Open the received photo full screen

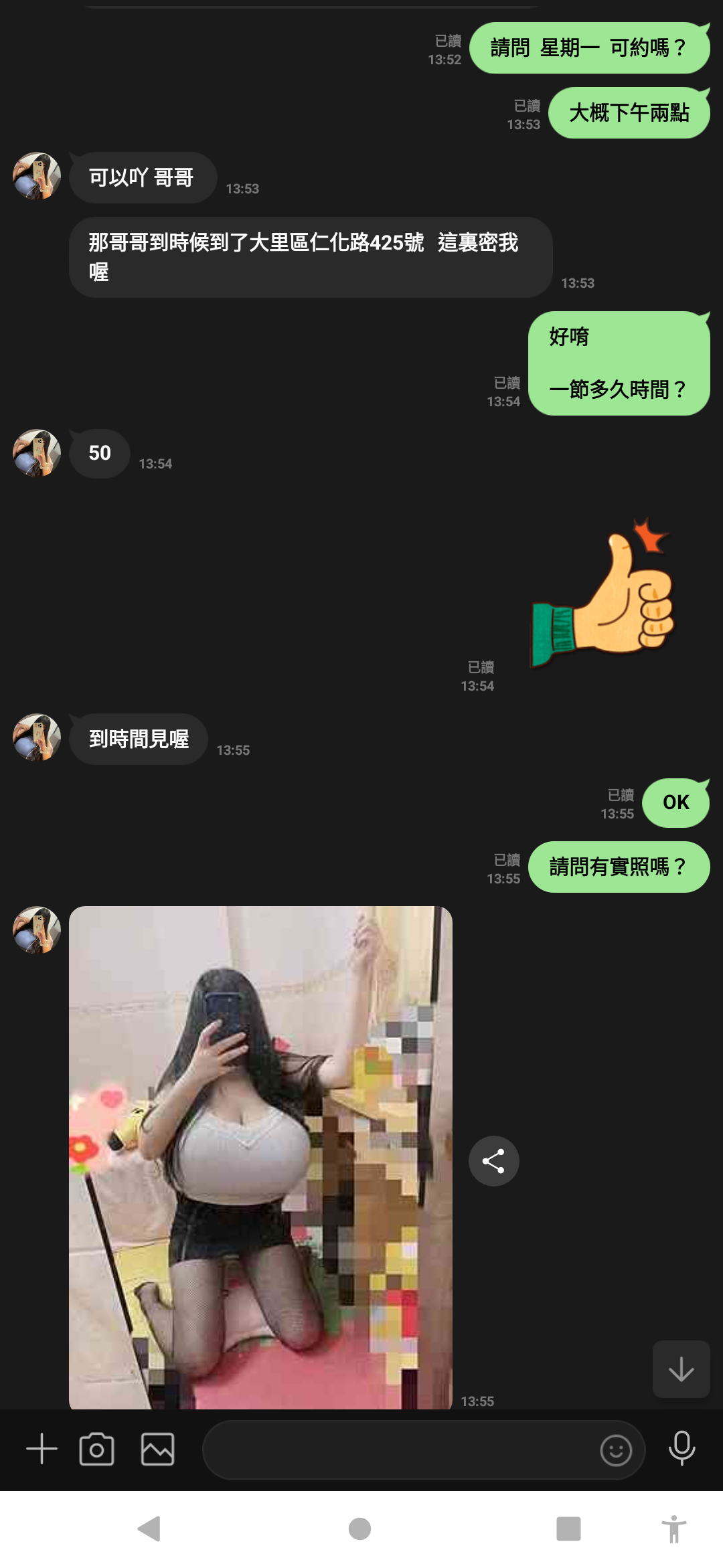coord(260,1158)
